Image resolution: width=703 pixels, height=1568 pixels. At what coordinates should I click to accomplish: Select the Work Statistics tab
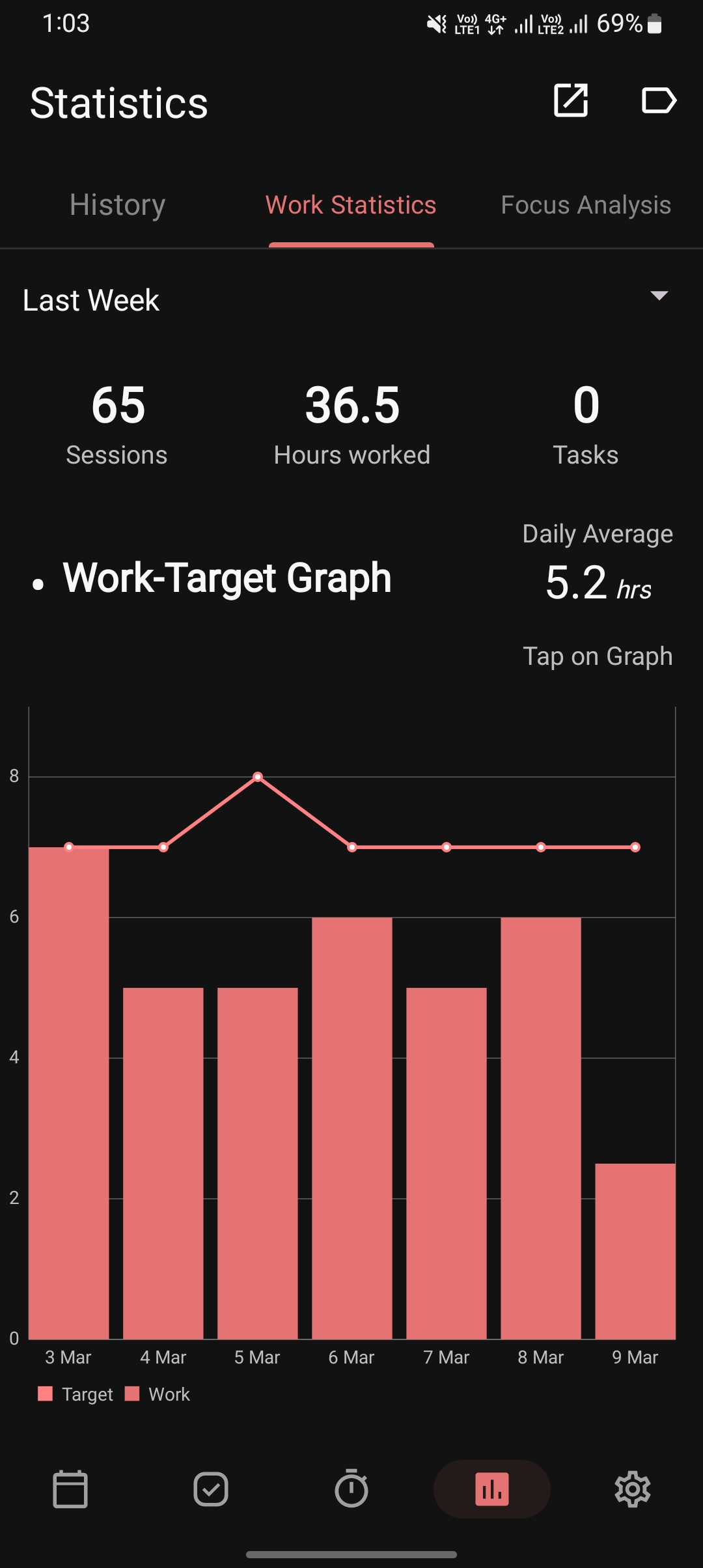(351, 205)
